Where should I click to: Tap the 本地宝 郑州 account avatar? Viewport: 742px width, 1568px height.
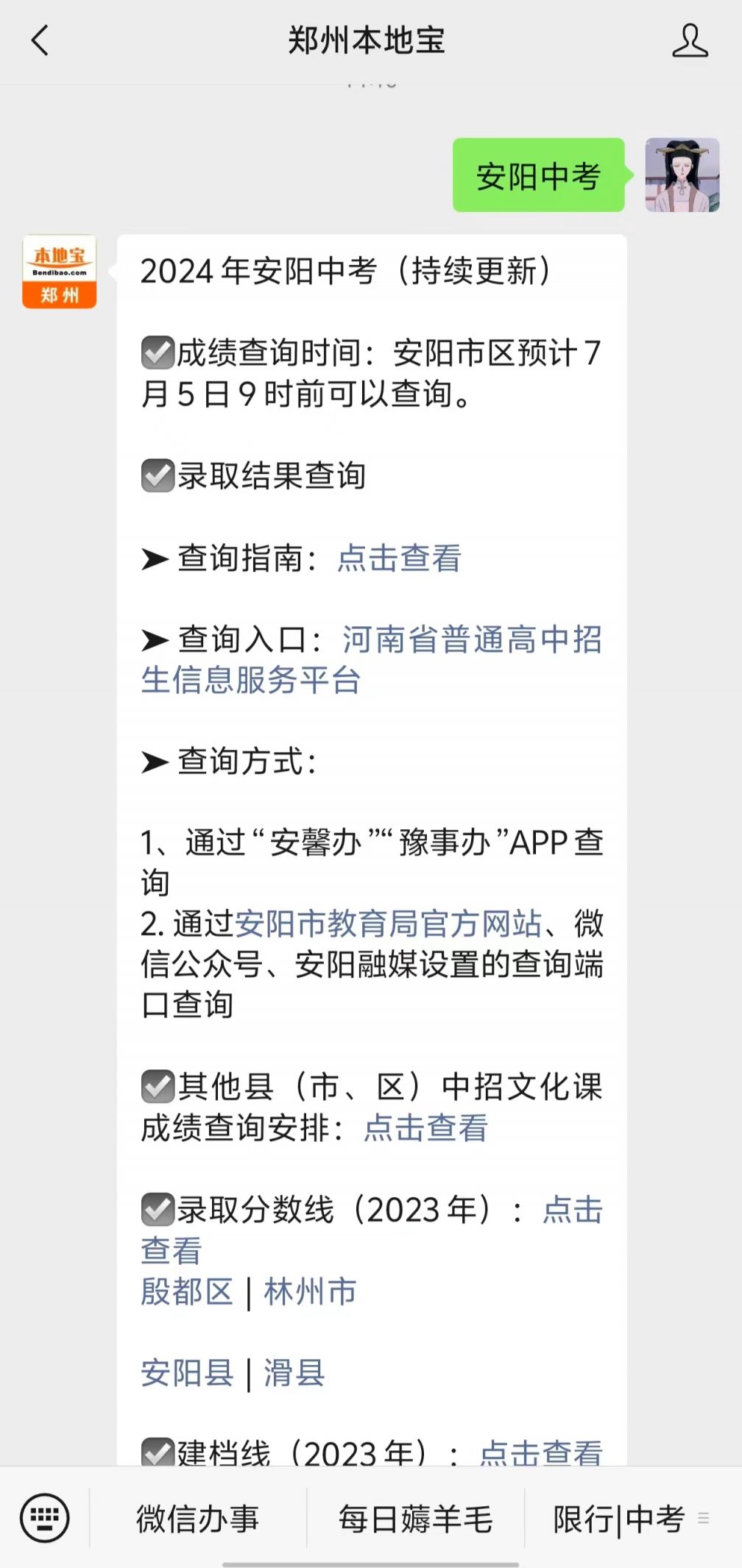click(60, 272)
